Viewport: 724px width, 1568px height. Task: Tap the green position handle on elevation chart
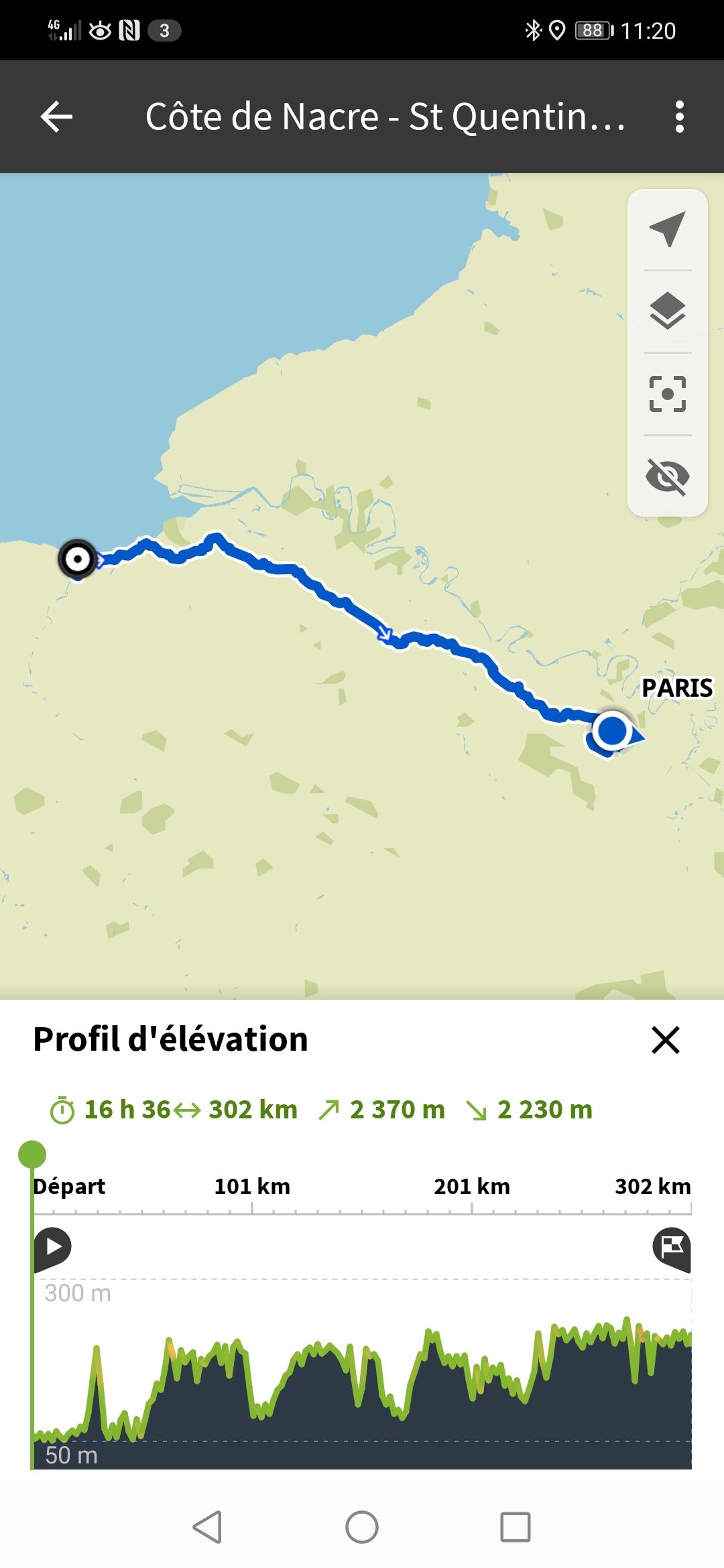(x=32, y=1155)
